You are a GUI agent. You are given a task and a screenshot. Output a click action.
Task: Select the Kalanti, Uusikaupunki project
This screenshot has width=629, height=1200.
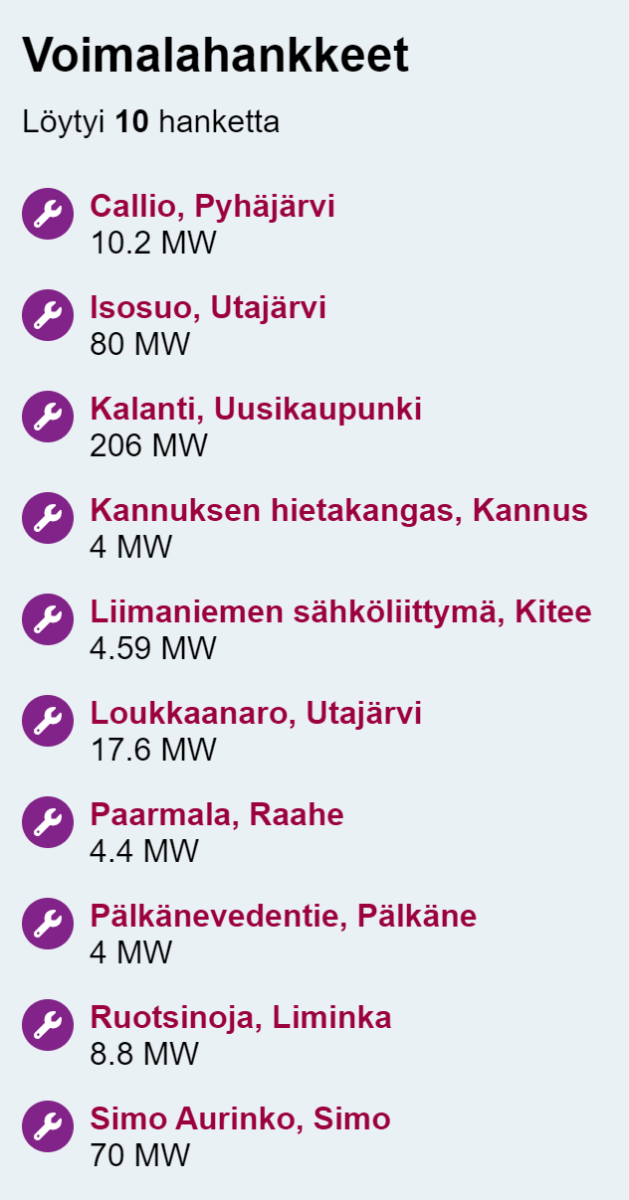click(x=255, y=409)
